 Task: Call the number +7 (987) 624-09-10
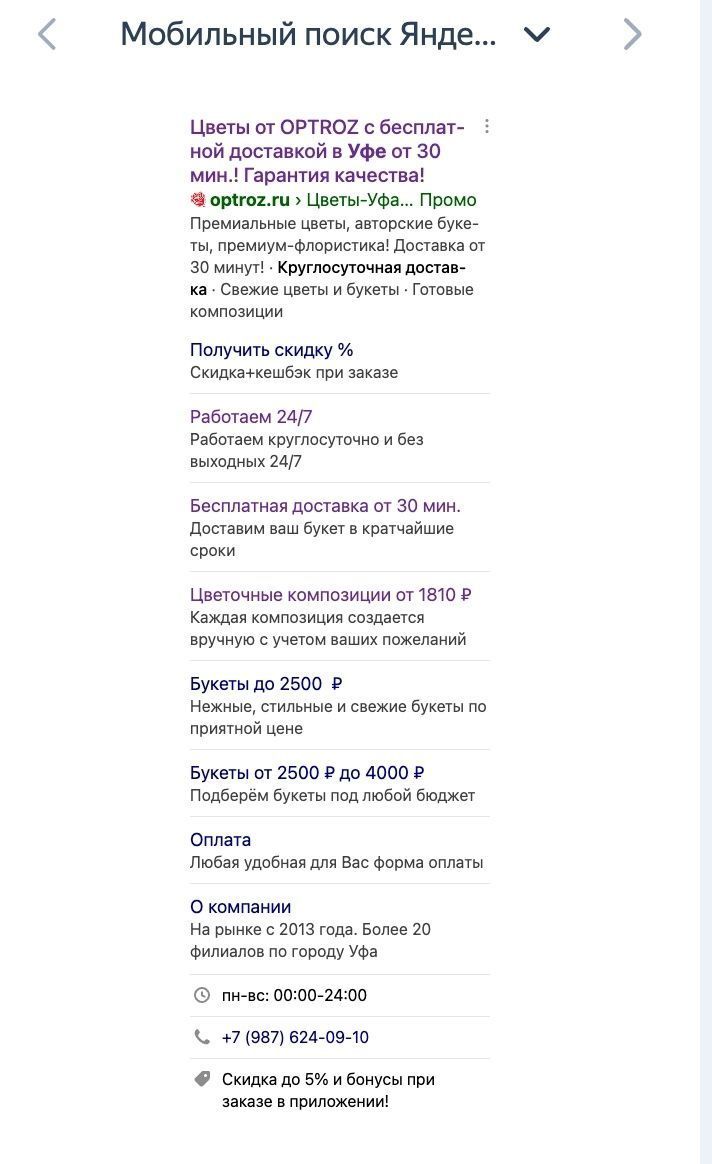point(295,1037)
